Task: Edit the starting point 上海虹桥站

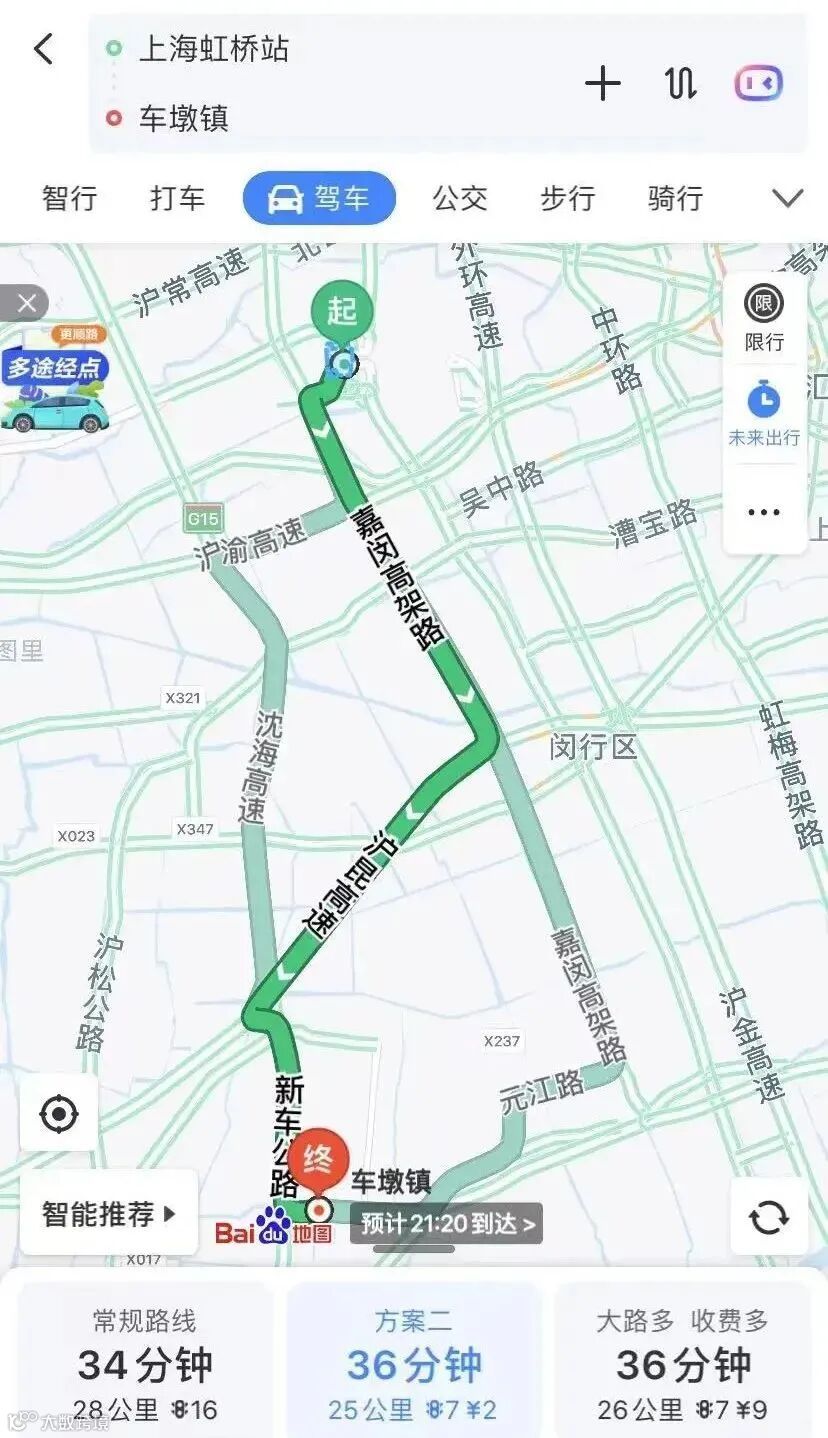Action: point(213,49)
